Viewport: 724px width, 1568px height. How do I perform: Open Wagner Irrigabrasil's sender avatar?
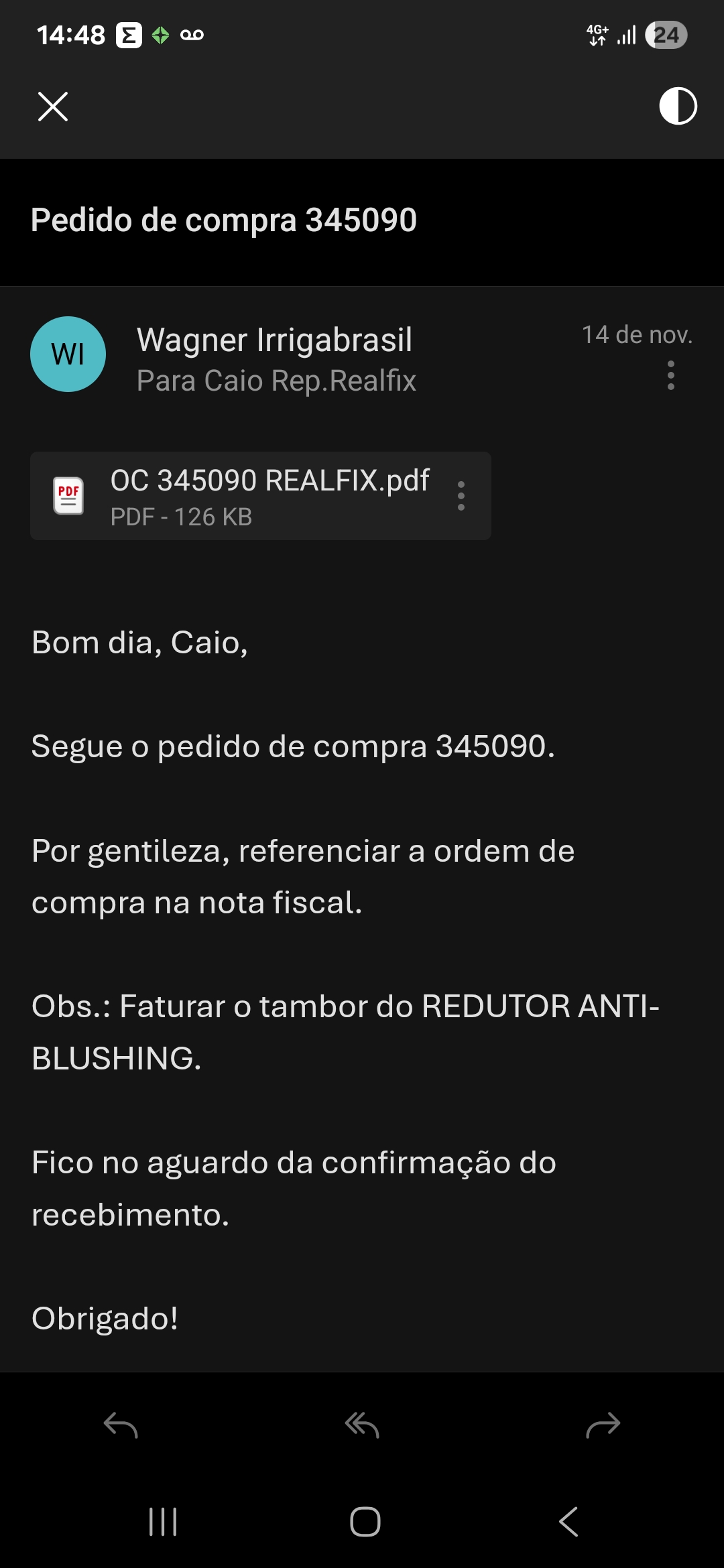68,354
